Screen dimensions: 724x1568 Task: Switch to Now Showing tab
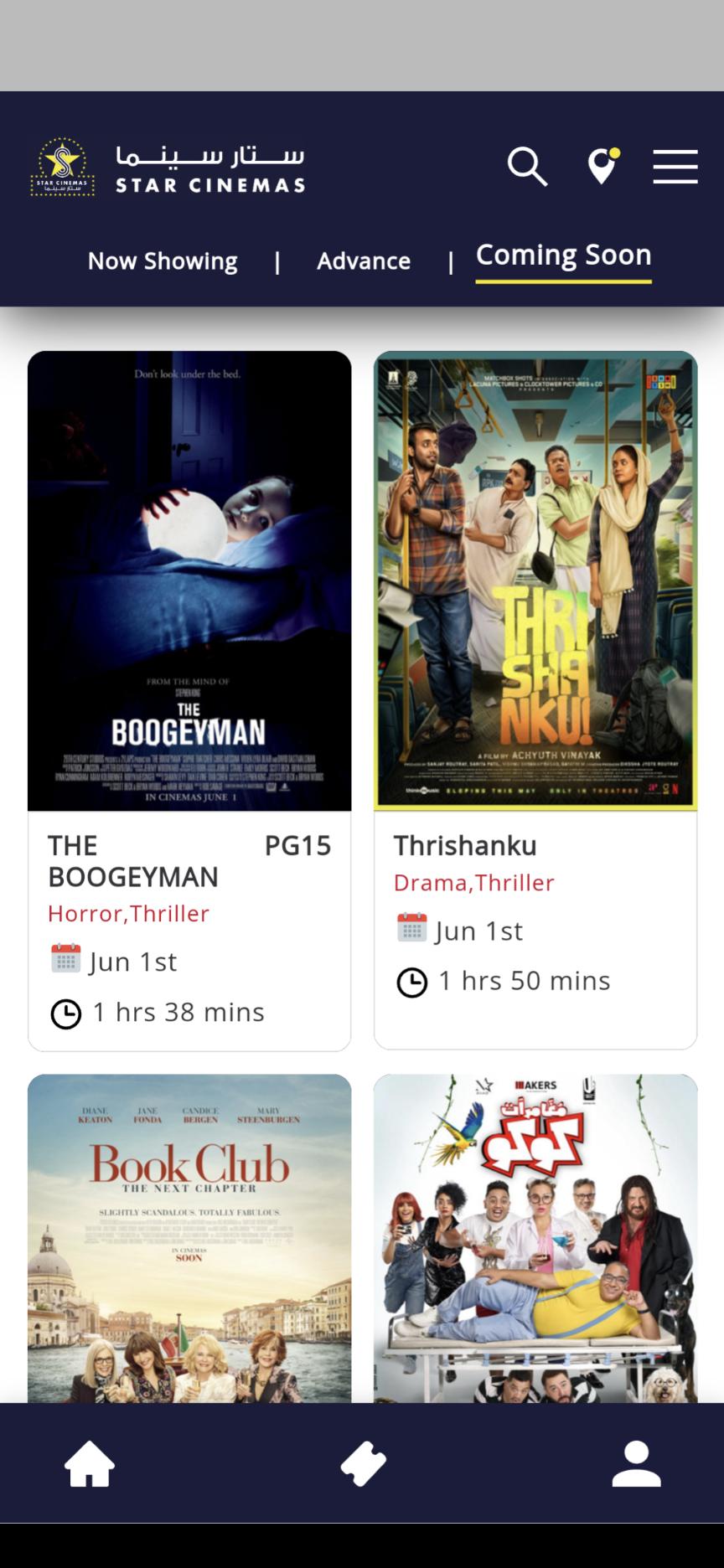[x=163, y=261]
